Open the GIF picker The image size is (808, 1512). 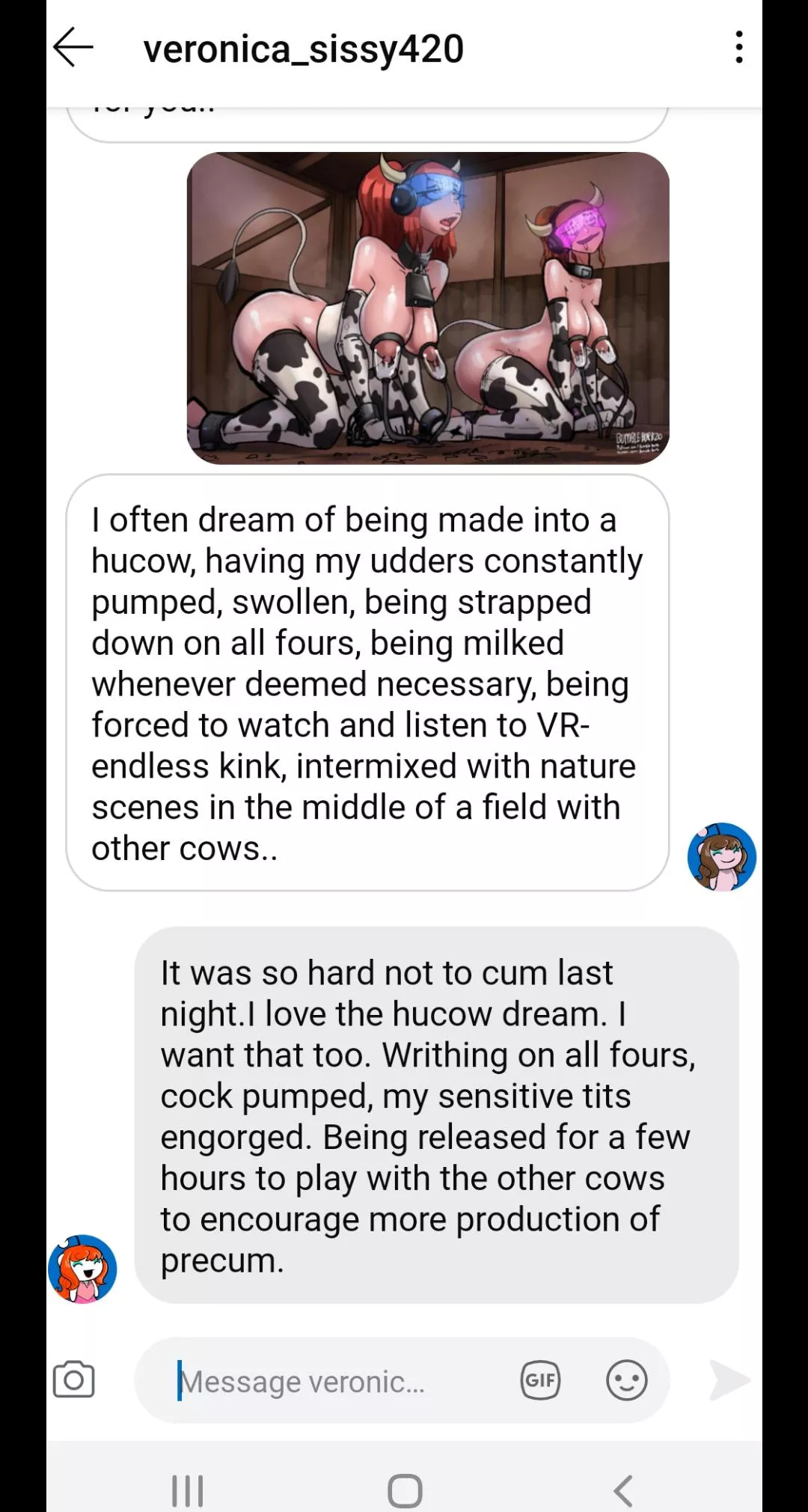tap(540, 1380)
